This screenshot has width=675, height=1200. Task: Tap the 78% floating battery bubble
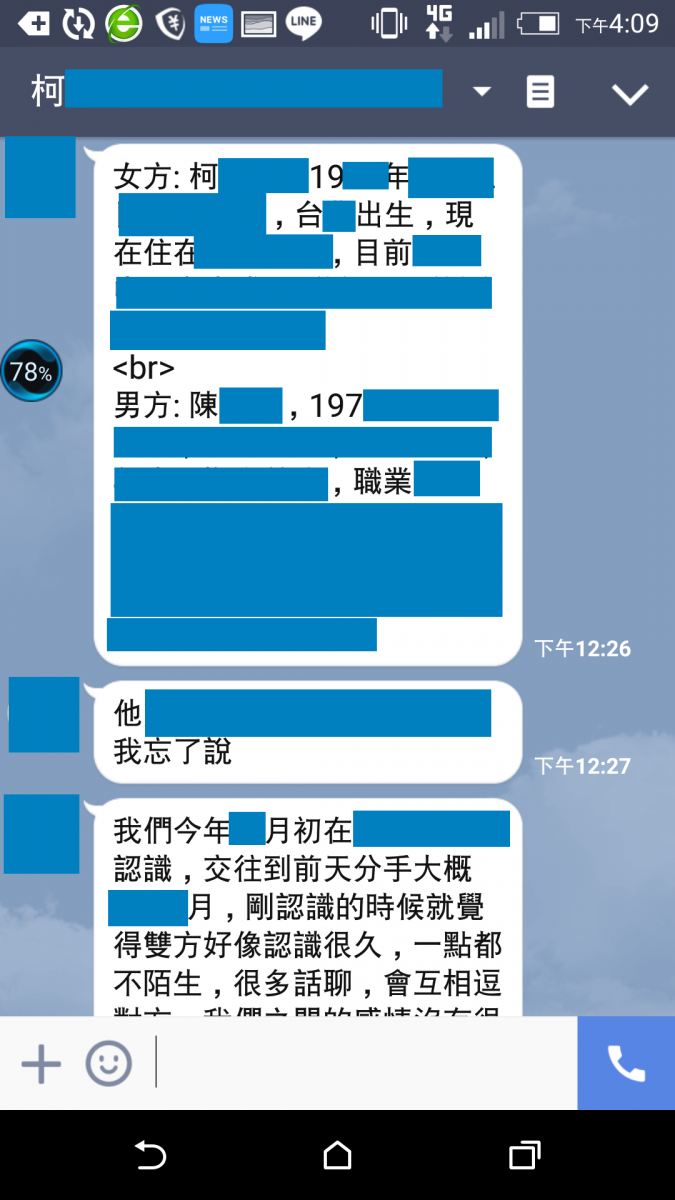[x=31, y=371]
